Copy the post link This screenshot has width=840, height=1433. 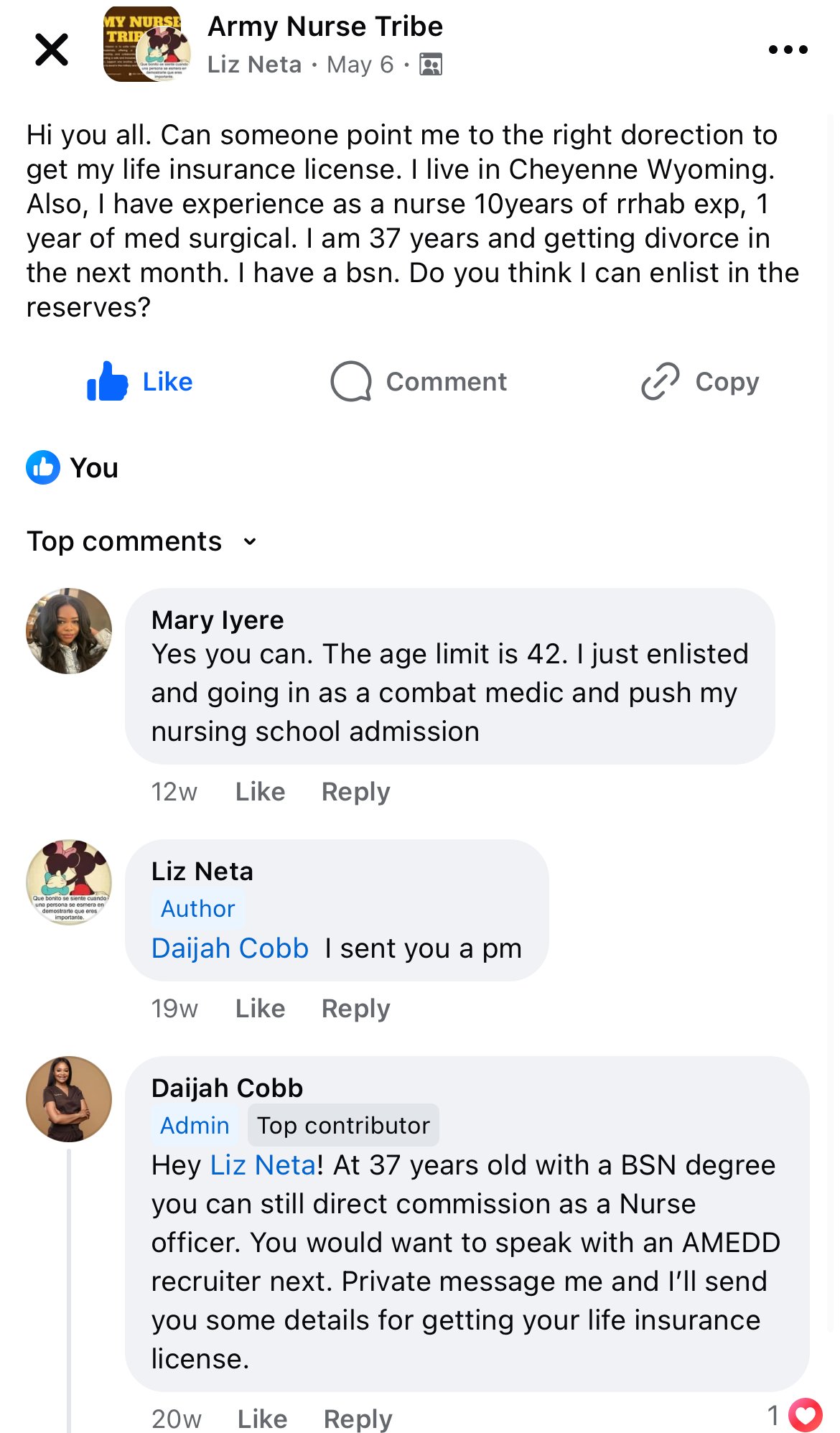(700, 382)
